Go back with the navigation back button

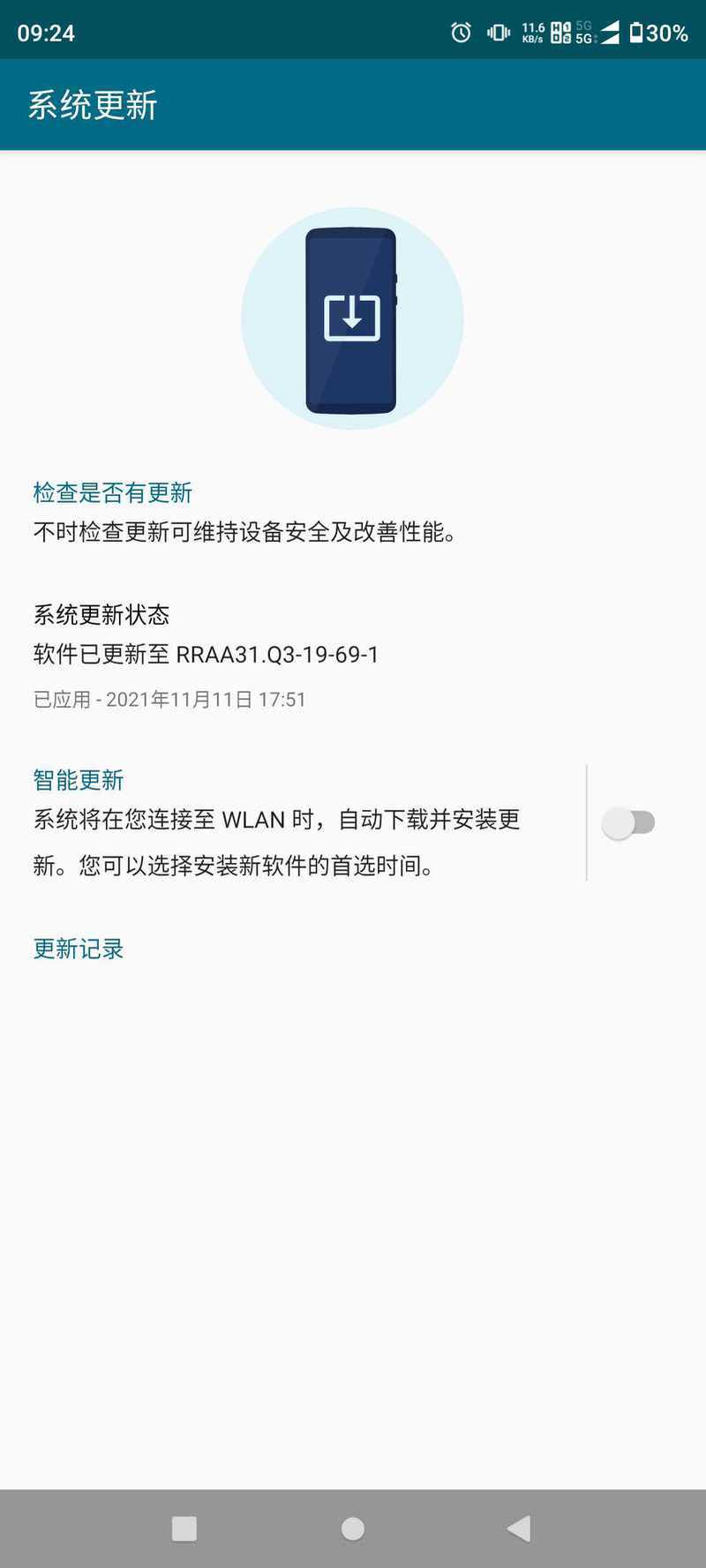[520, 1528]
